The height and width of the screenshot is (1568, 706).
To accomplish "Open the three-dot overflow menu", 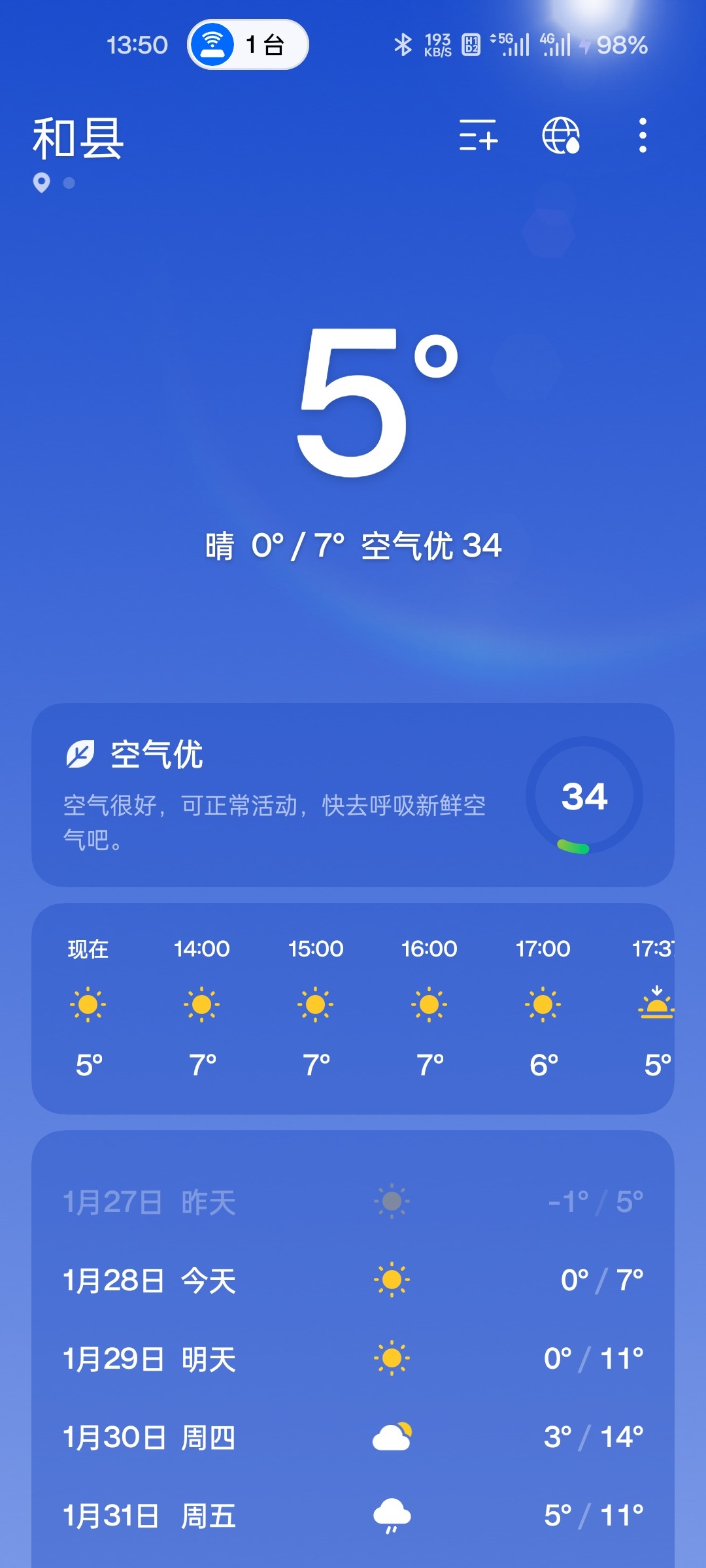I will tap(643, 135).
